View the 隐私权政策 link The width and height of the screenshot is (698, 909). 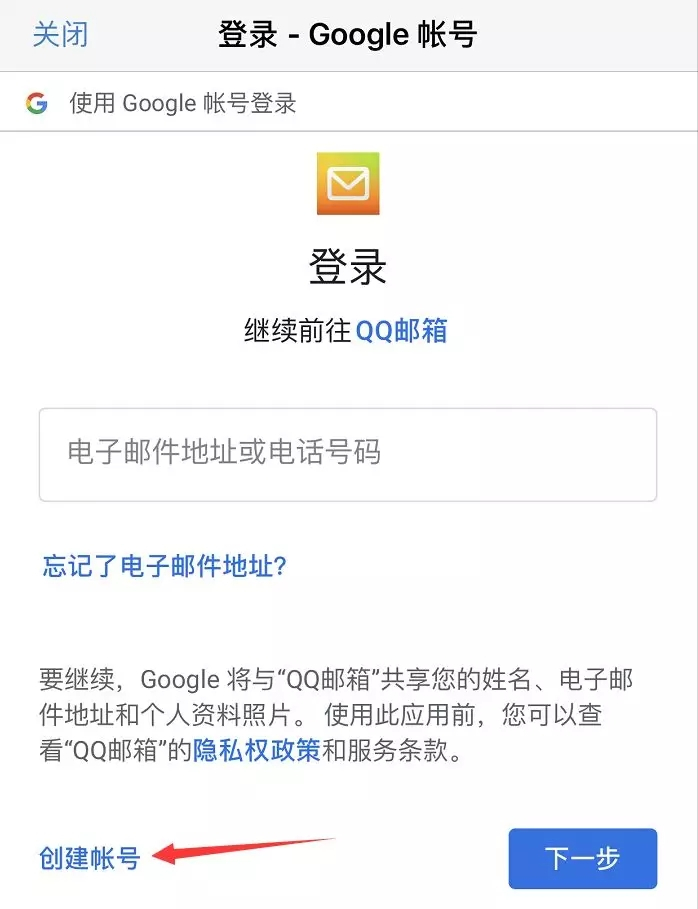click(x=257, y=750)
